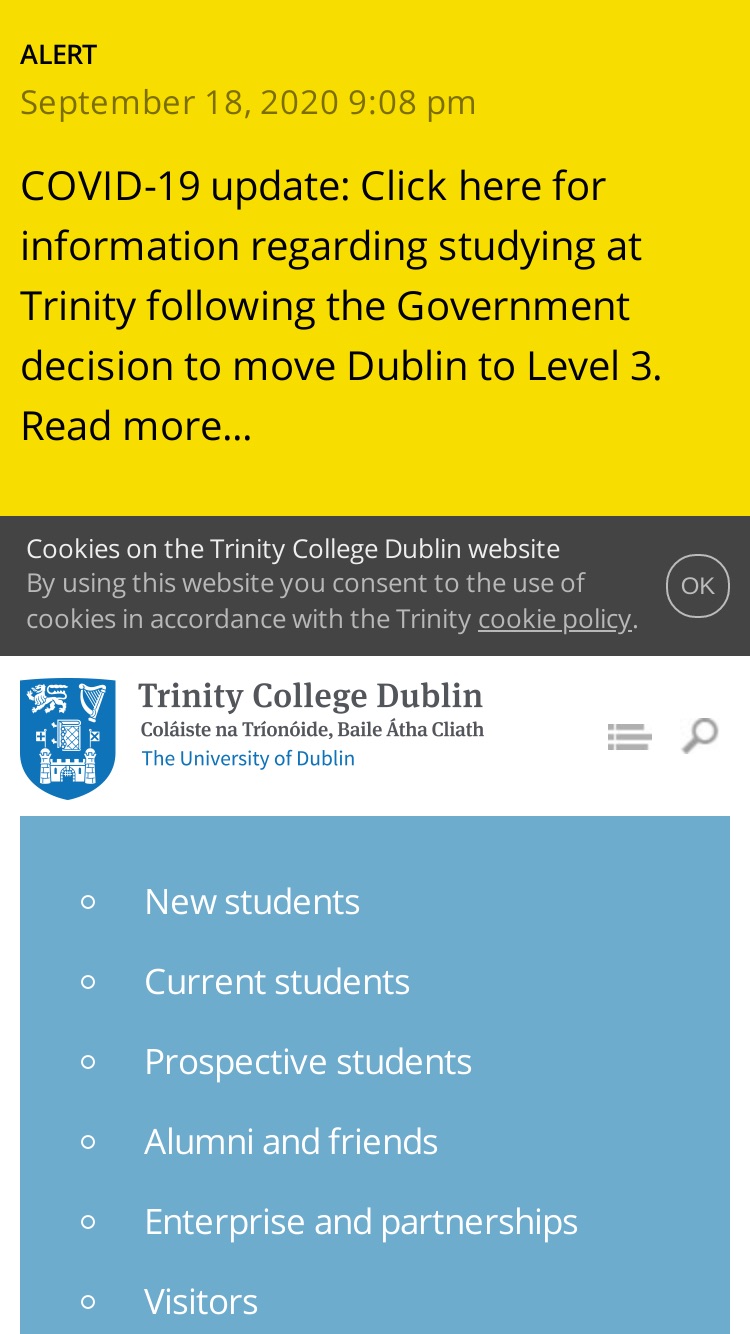This screenshot has width=750, height=1334.
Task: Go to Visitors page
Action: pyautogui.click(x=201, y=1302)
